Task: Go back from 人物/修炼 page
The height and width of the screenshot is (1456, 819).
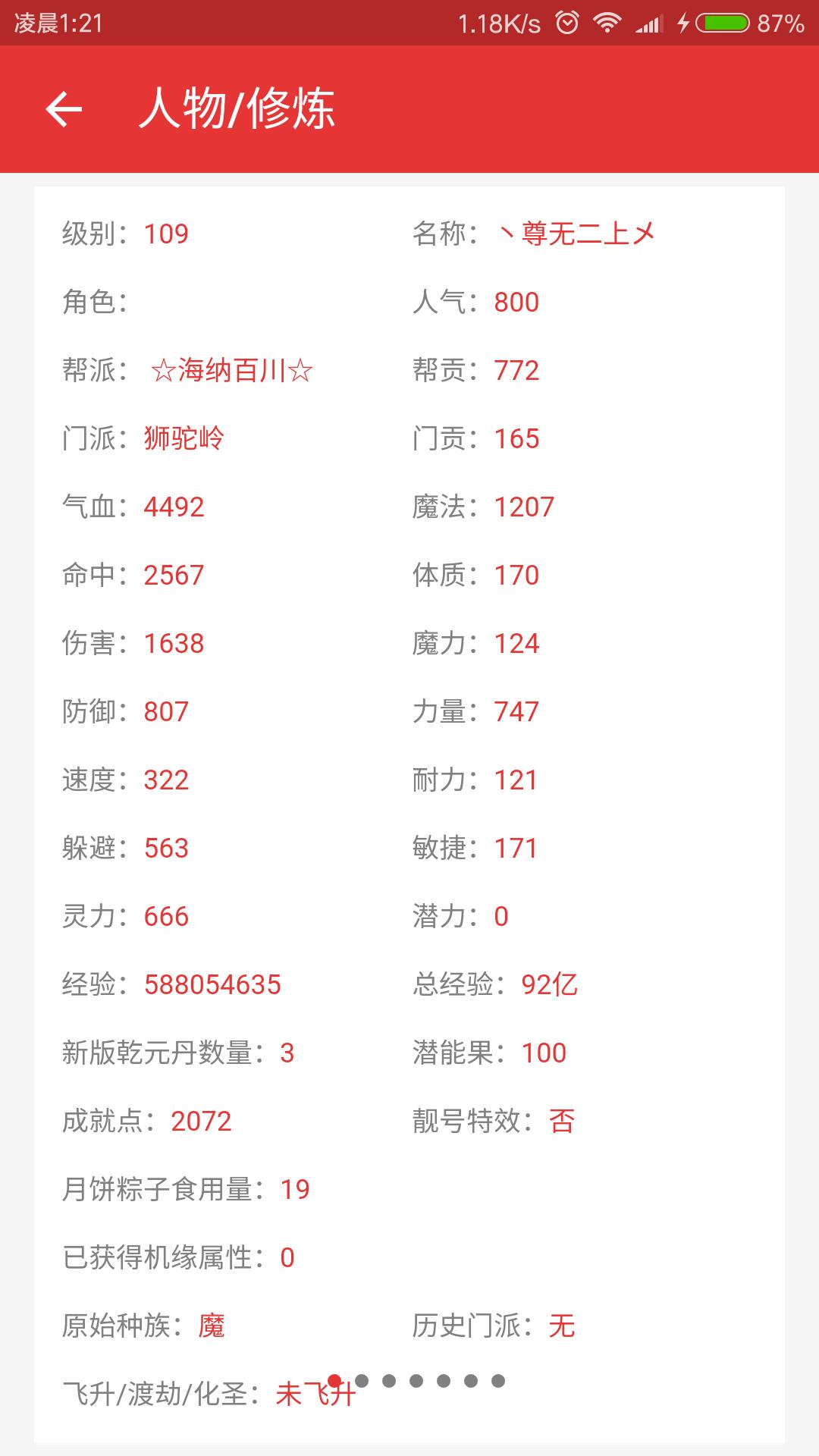Action: [64, 109]
